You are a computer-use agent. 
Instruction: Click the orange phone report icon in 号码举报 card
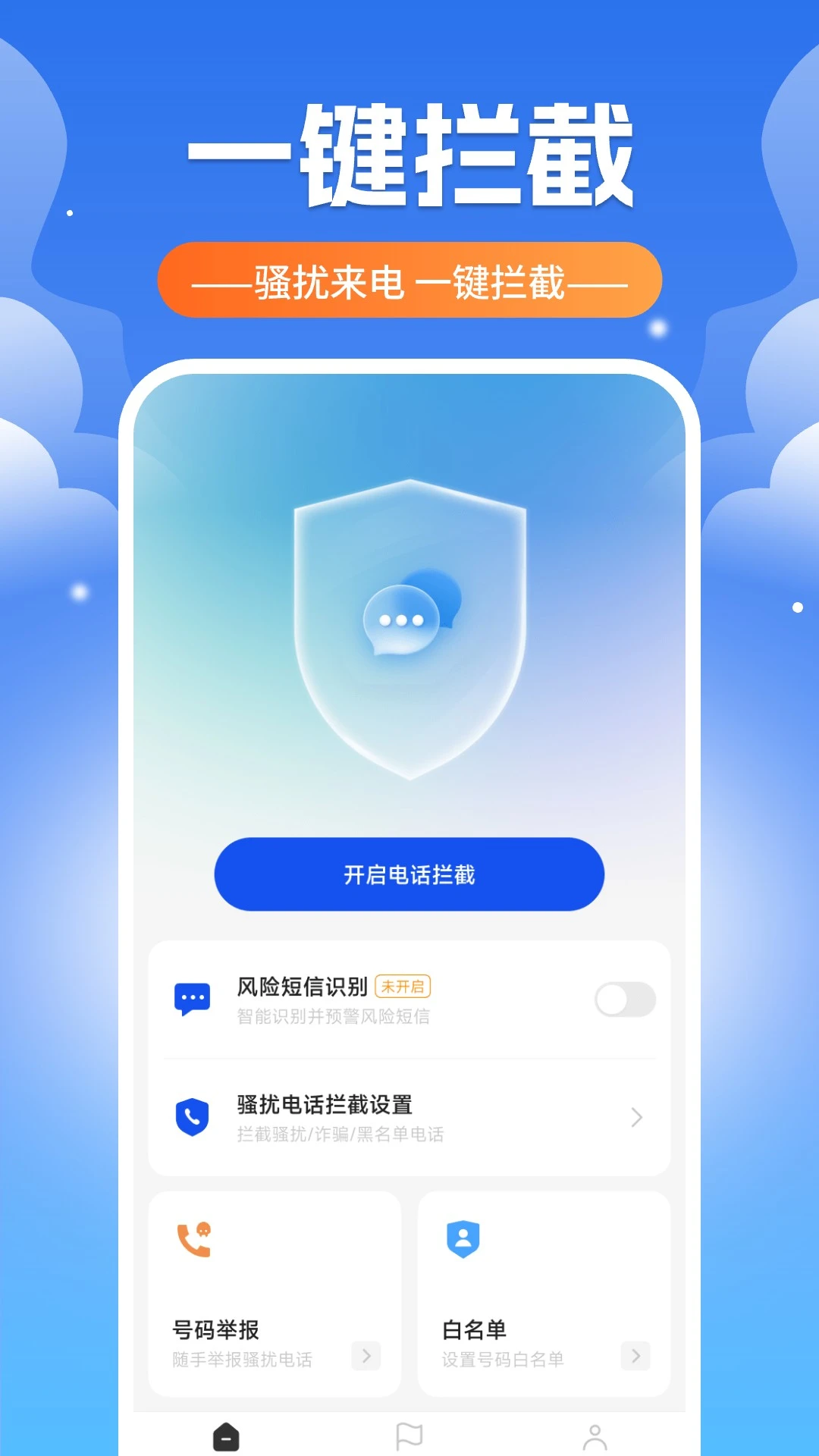(x=196, y=1238)
